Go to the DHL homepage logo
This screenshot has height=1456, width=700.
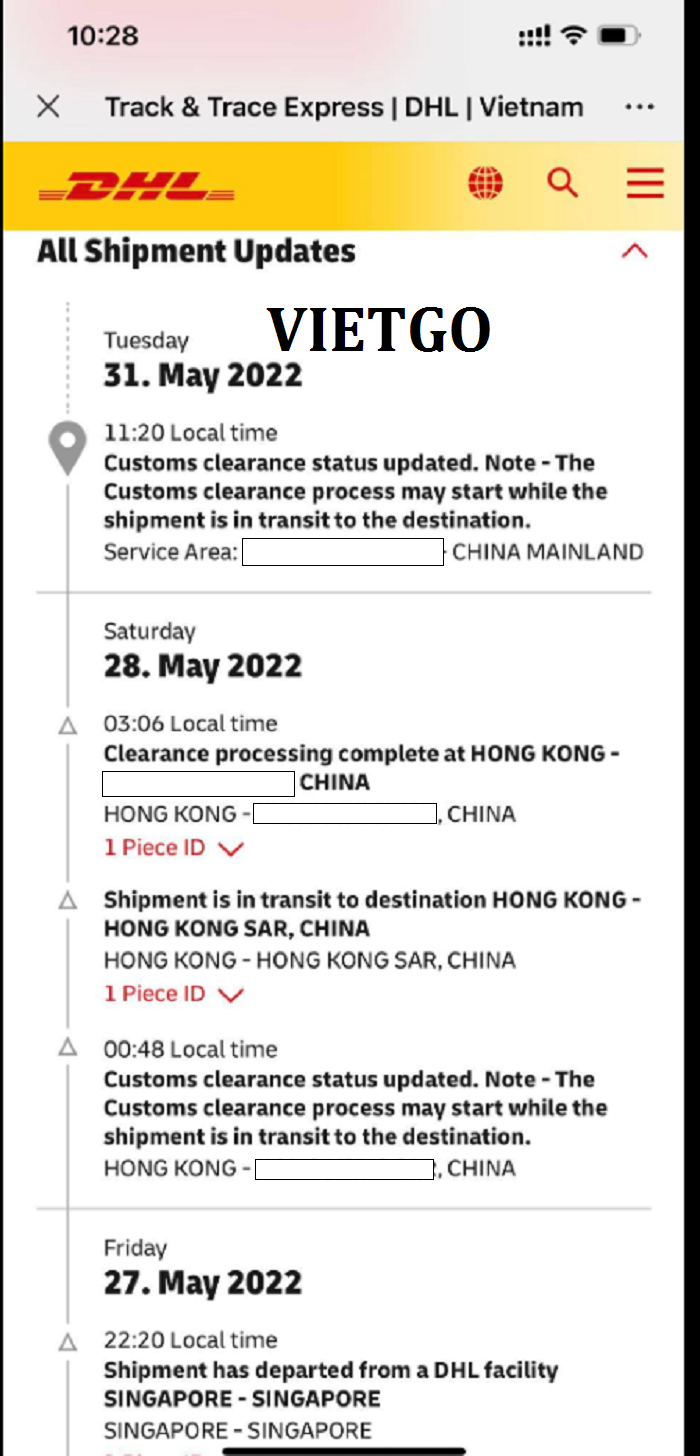pyautogui.click(x=136, y=186)
